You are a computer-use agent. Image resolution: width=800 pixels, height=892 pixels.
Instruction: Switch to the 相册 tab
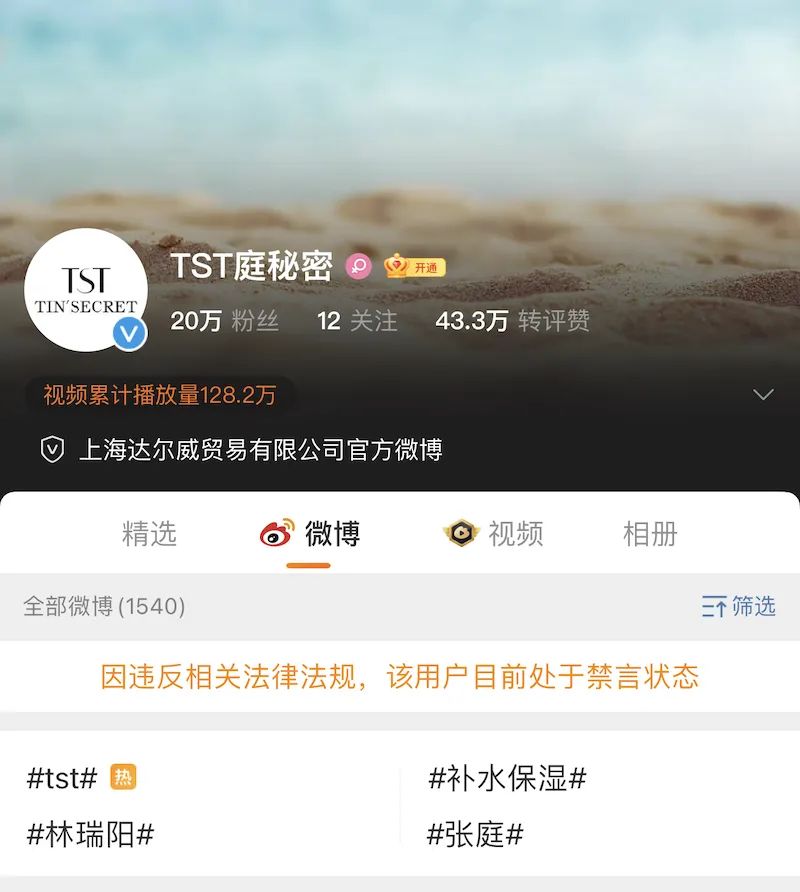pyautogui.click(x=650, y=534)
